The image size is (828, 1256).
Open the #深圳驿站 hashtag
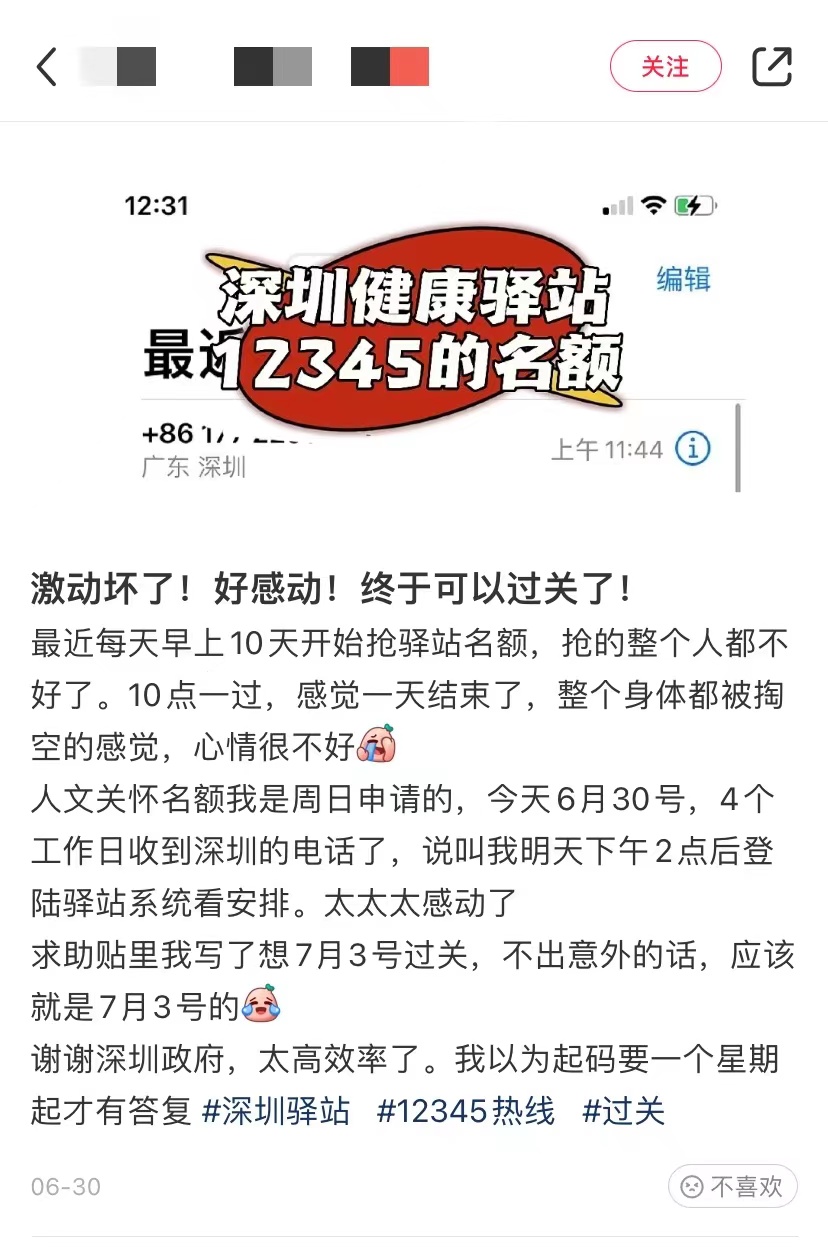[x=276, y=1111]
